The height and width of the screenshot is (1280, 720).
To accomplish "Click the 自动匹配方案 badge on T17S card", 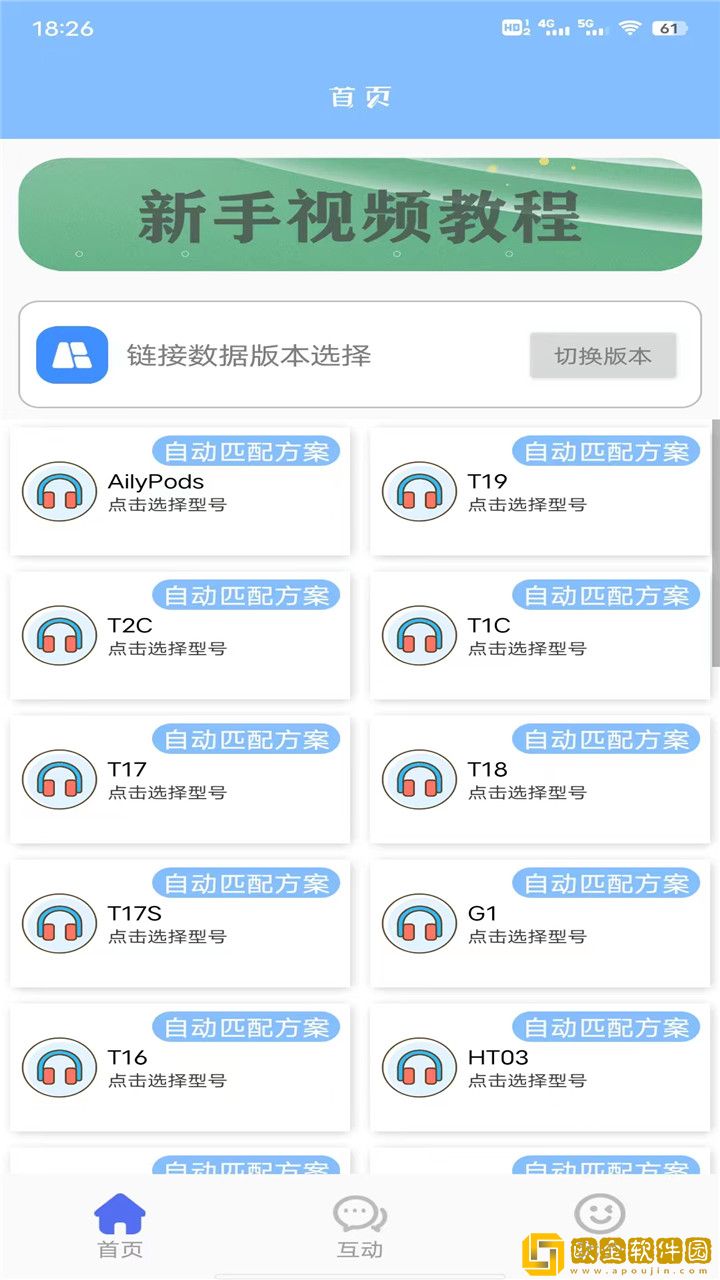I will click(x=247, y=884).
